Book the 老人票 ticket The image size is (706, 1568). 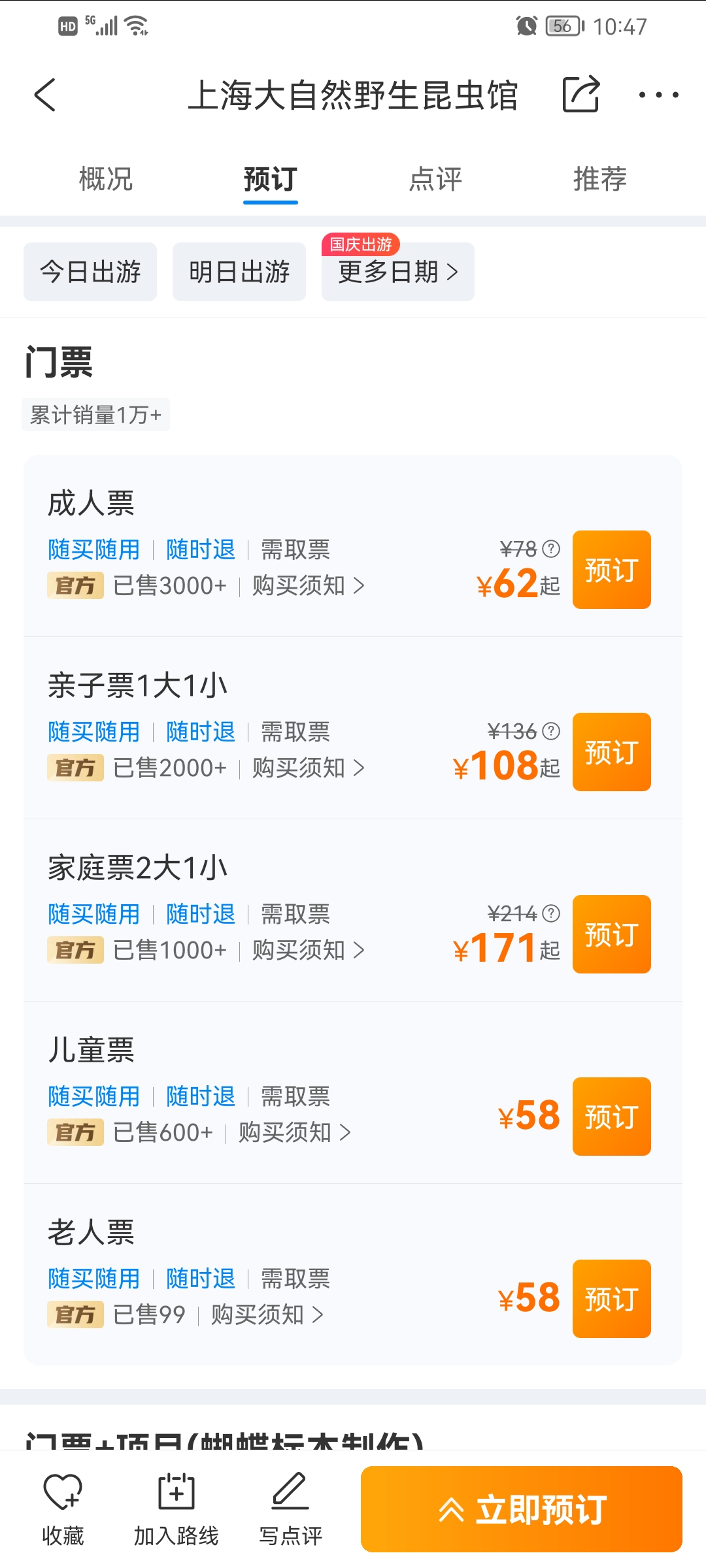click(612, 1299)
